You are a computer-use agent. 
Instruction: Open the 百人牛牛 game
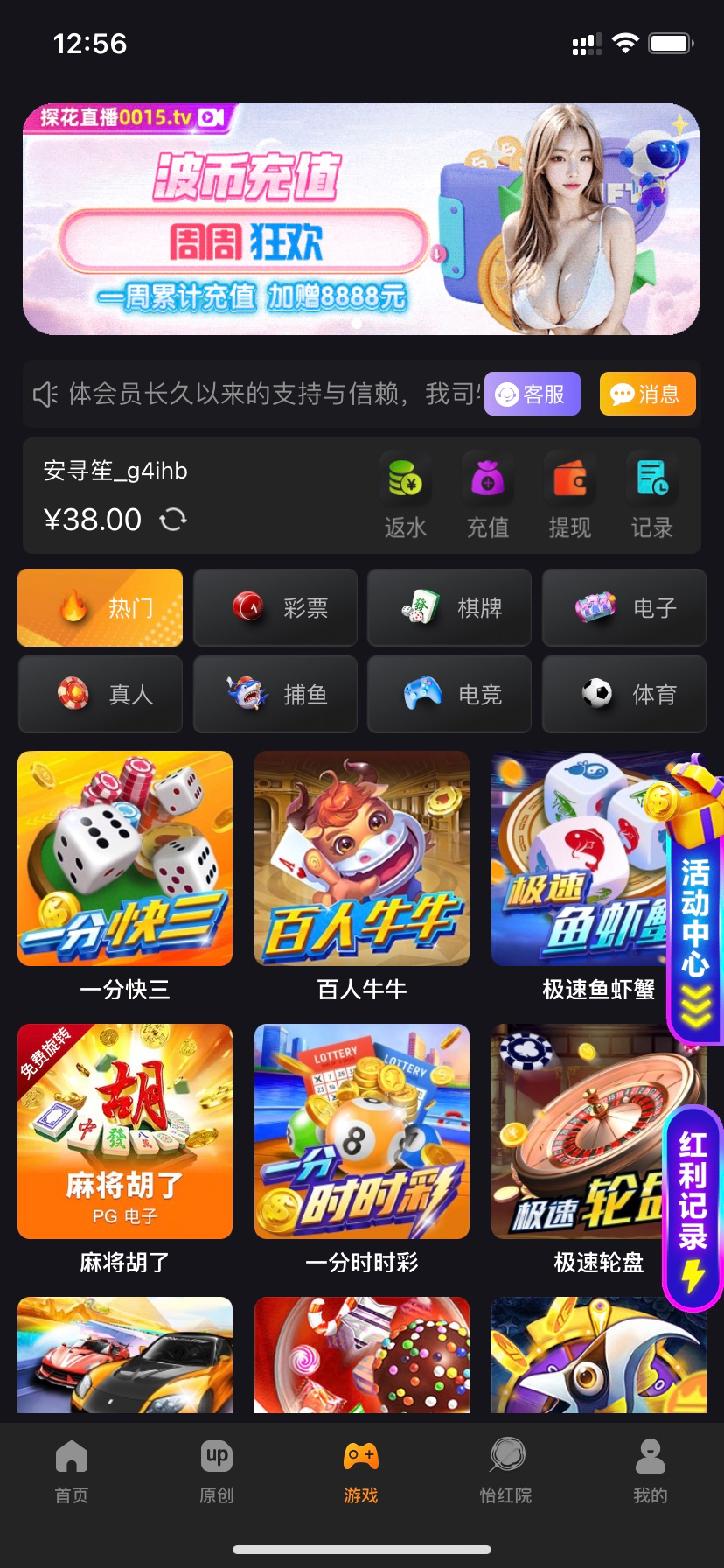(x=361, y=859)
